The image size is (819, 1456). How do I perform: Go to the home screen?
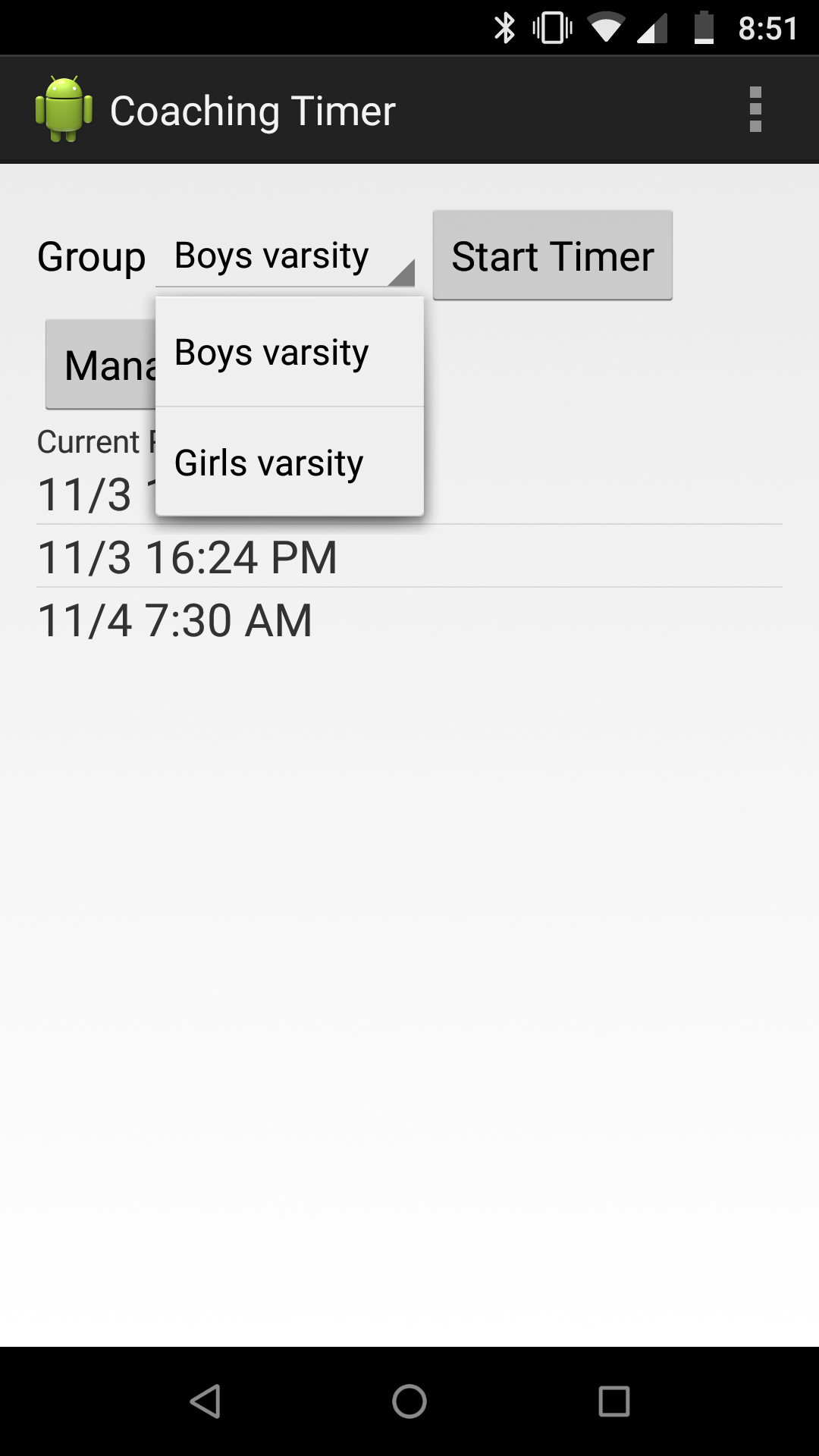(x=409, y=1401)
